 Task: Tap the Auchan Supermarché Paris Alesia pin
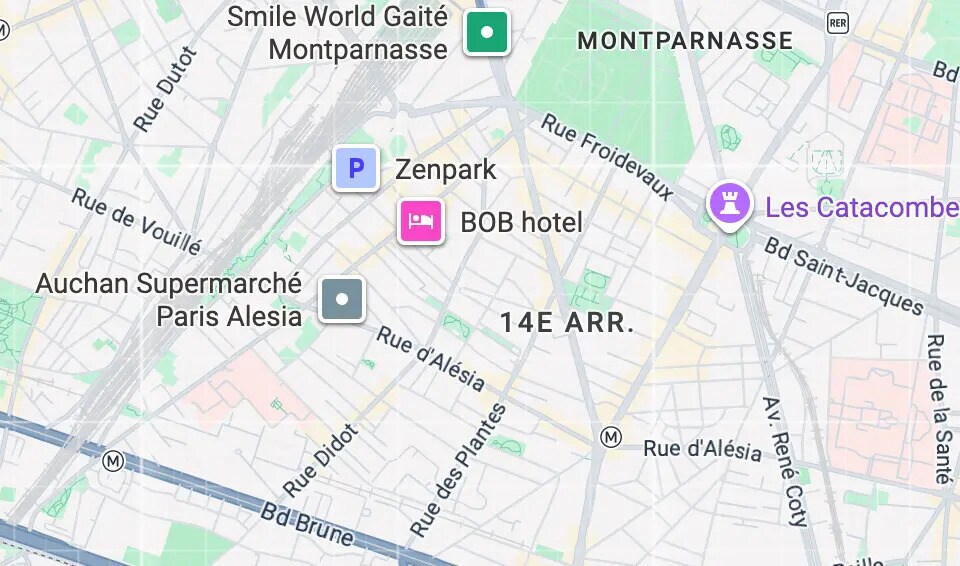point(342,298)
